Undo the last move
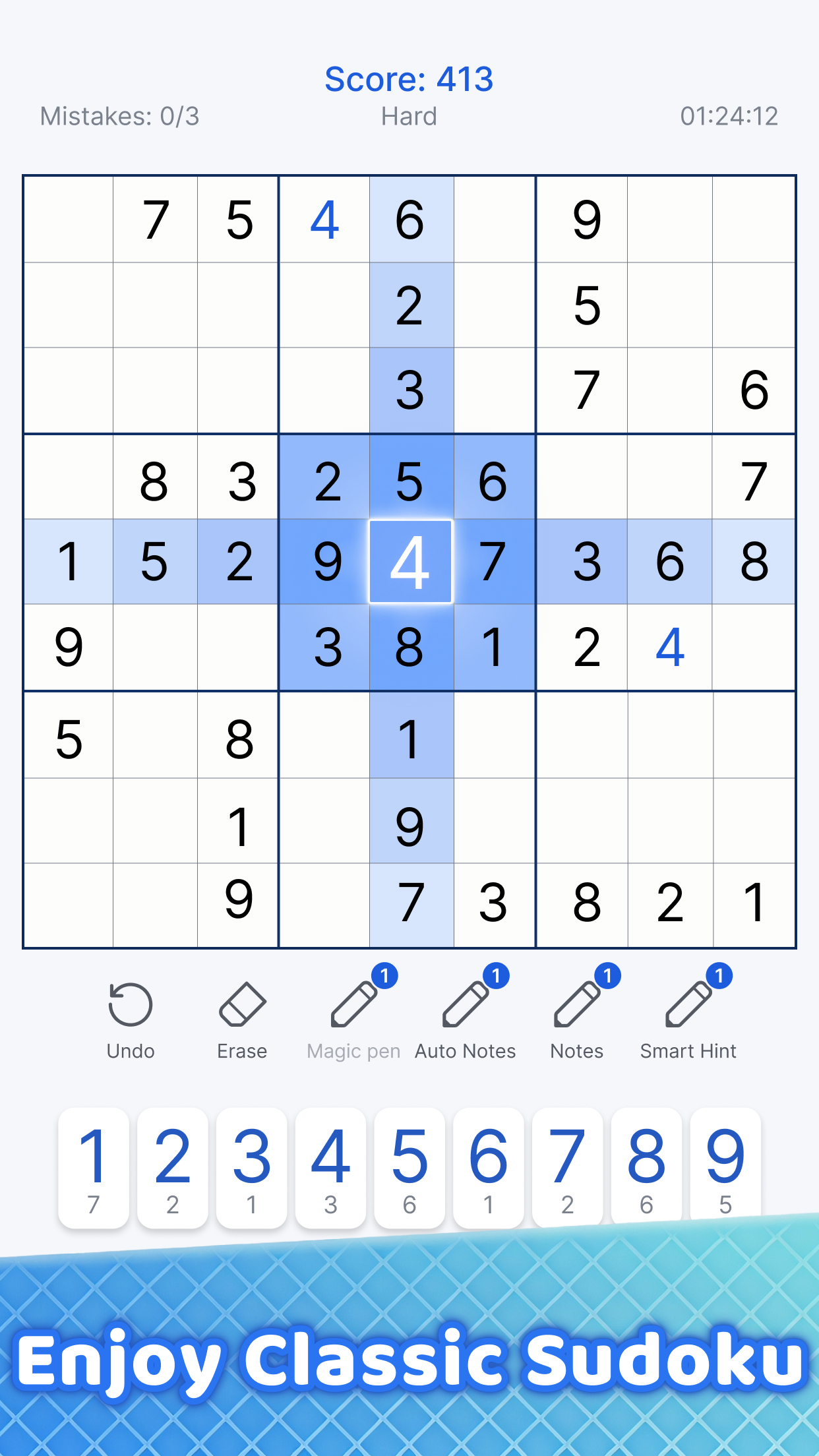Image resolution: width=819 pixels, height=1456 pixels. (131, 1019)
